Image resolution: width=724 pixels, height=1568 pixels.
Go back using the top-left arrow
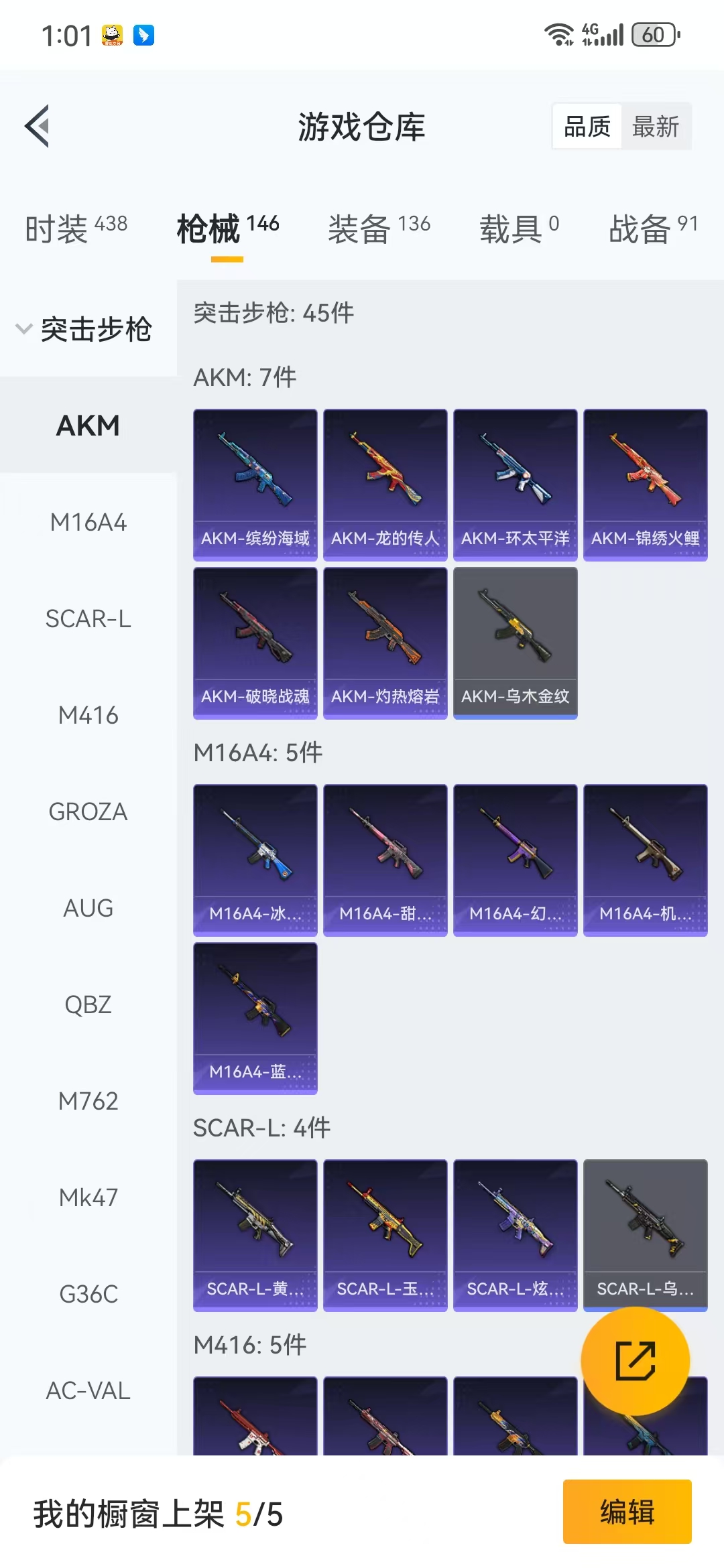coord(38,126)
